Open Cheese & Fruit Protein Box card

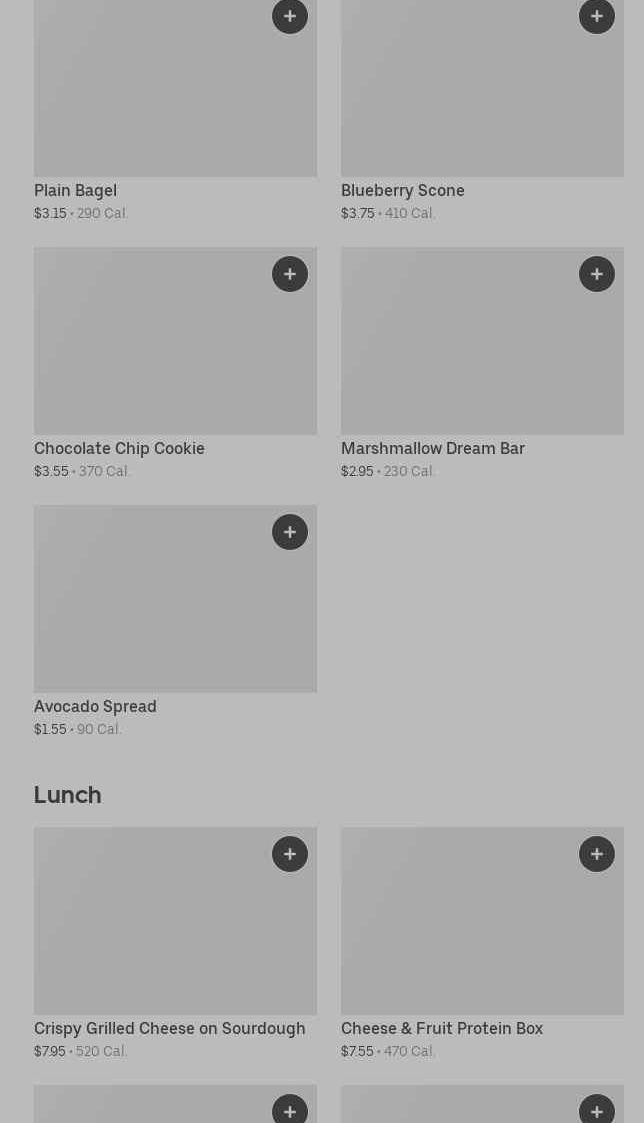point(482,944)
